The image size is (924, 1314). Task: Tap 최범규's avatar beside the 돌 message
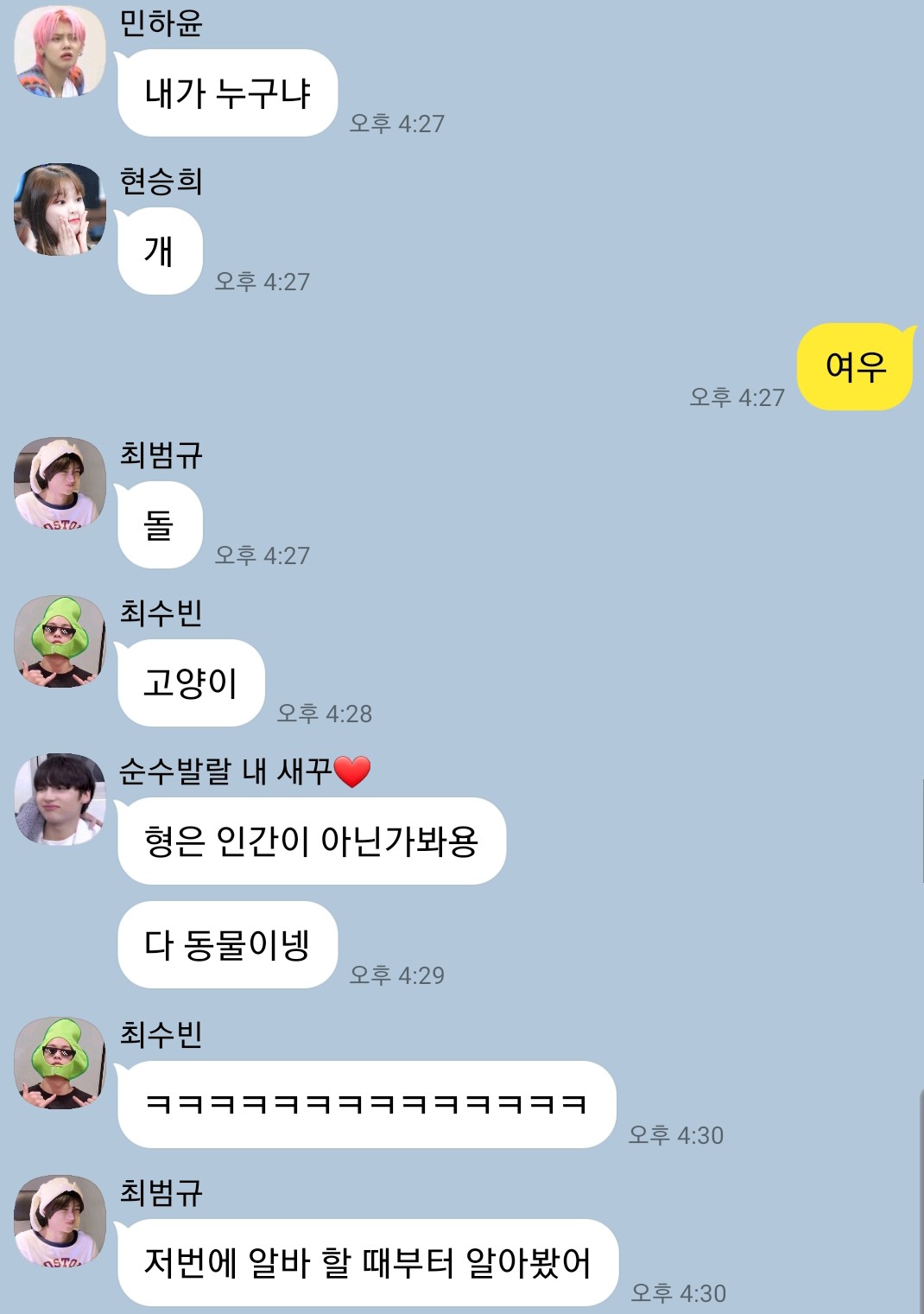pyautogui.click(x=60, y=483)
